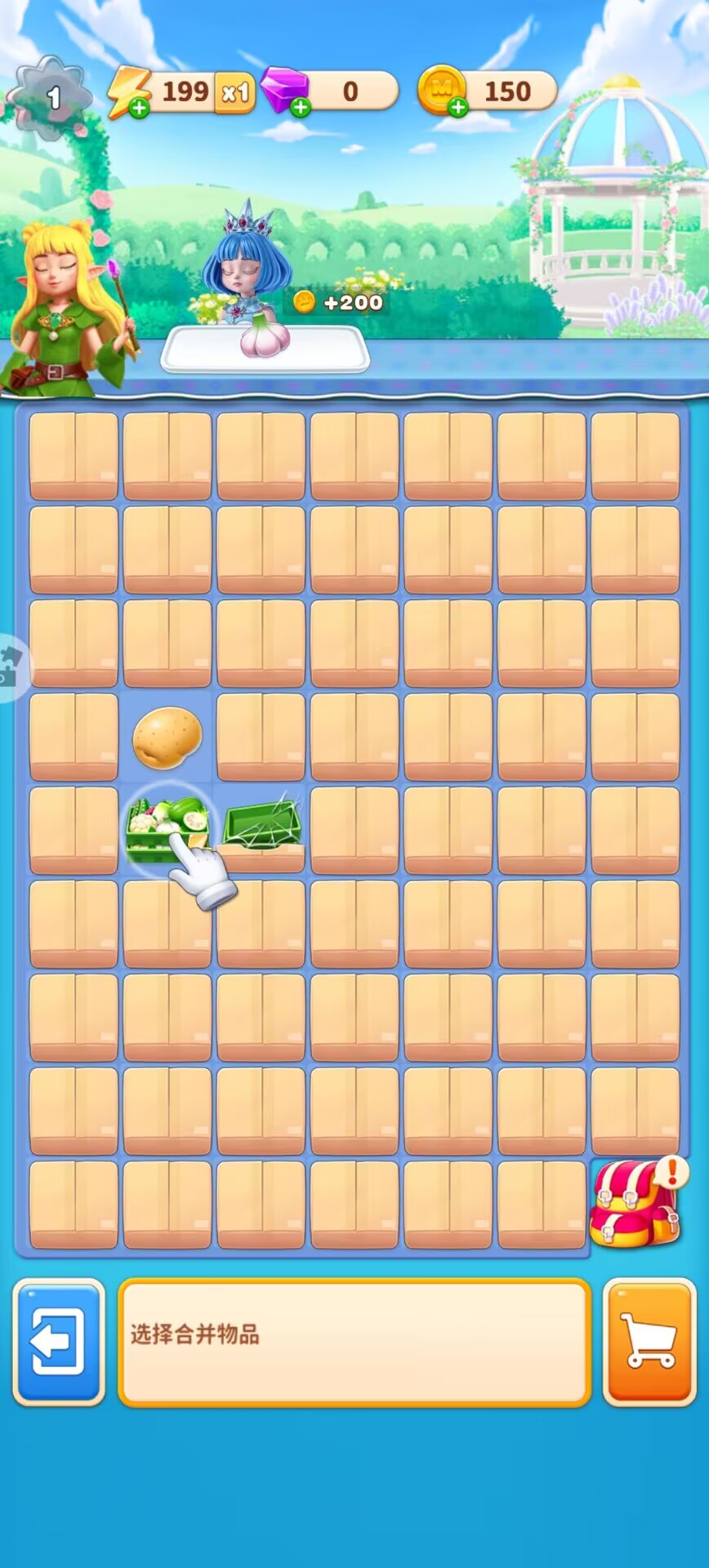Image resolution: width=709 pixels, height=1568 pixels.
Task: Select the potato item on the board
Action: pos(167,737)
